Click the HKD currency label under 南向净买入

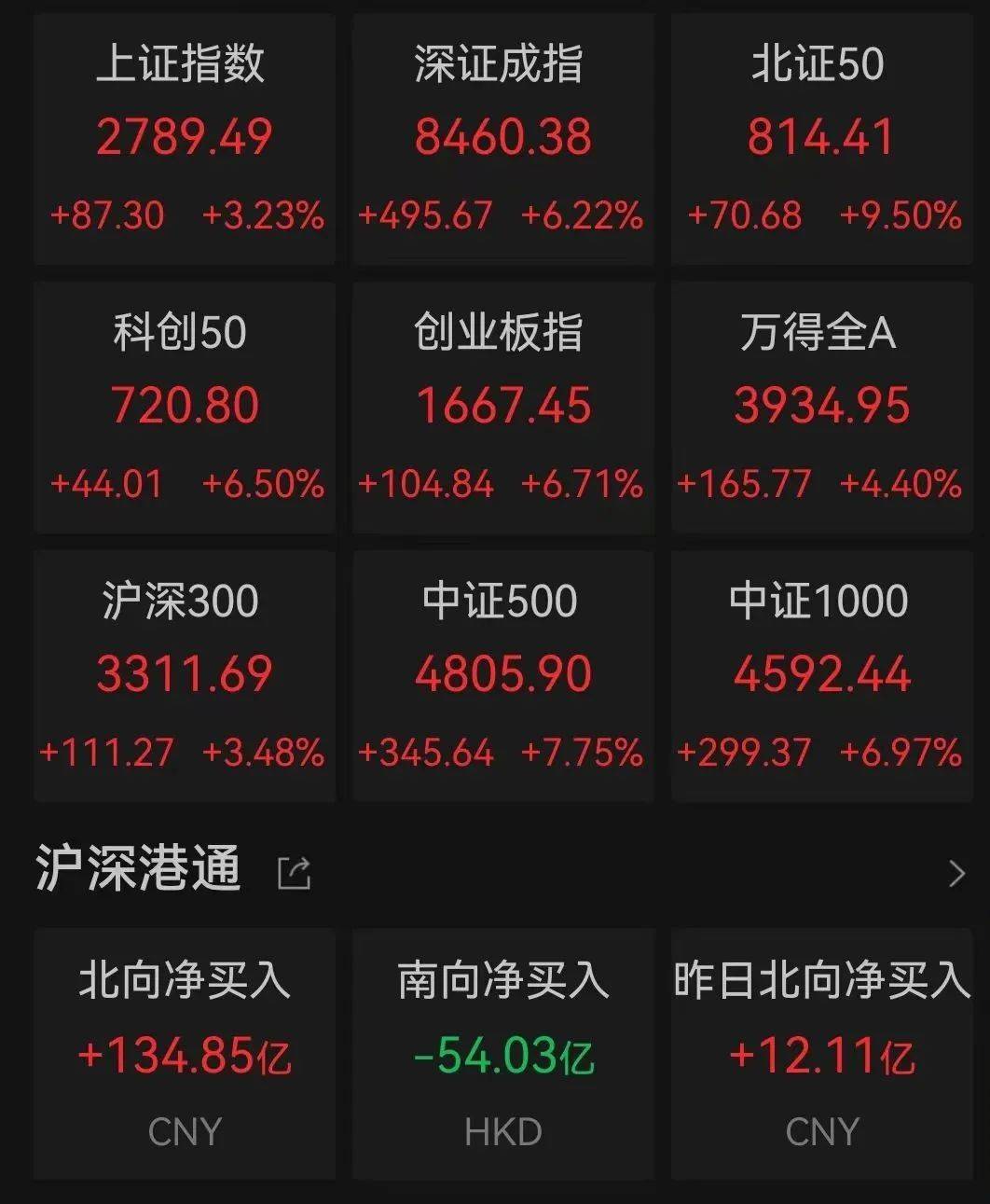pos(502,1130)
